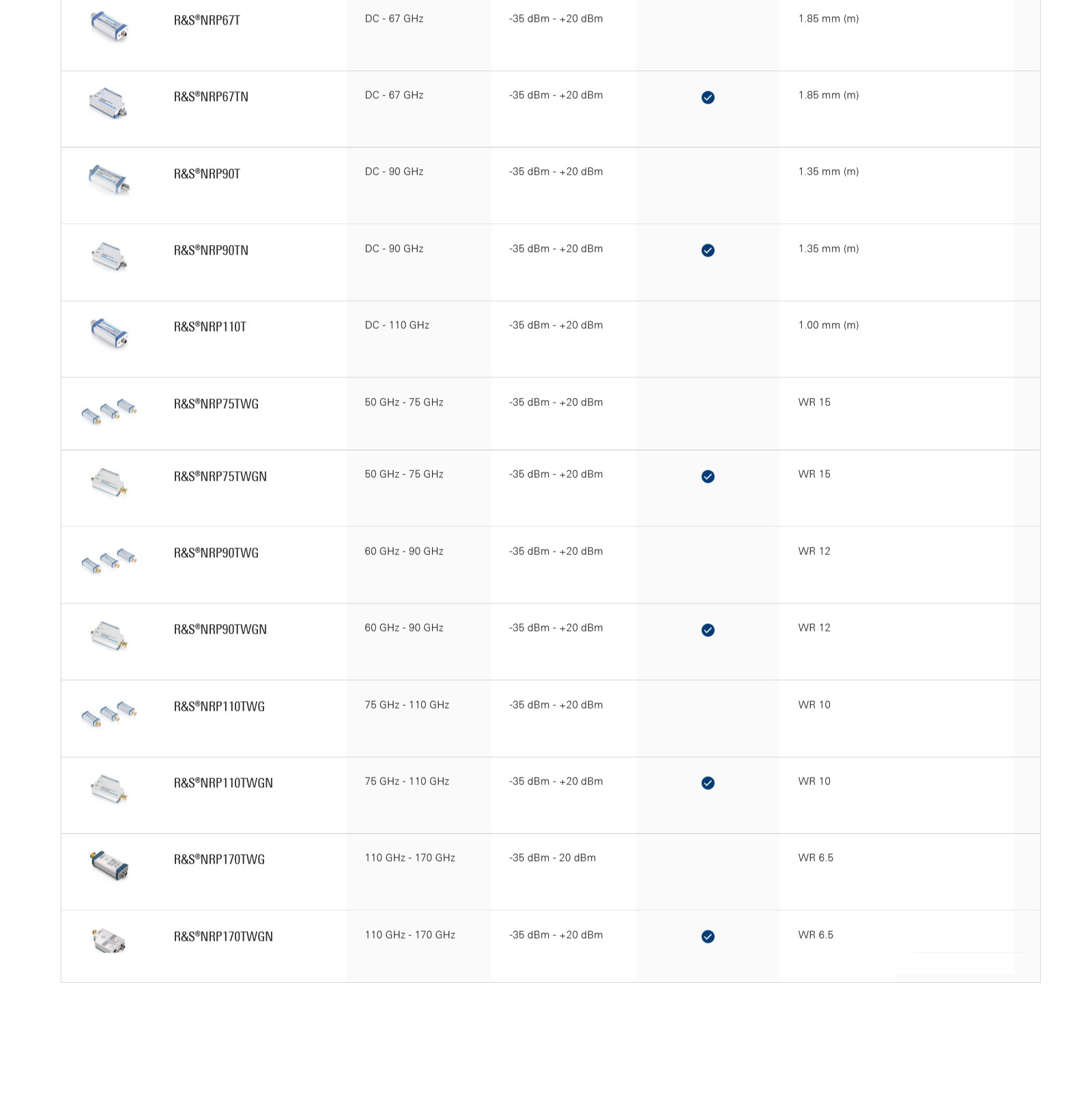Viewport: 1092px width, 1099px height.
Task: Select the R&S NRP110TWG row
Action: click(x=219, y=706)
